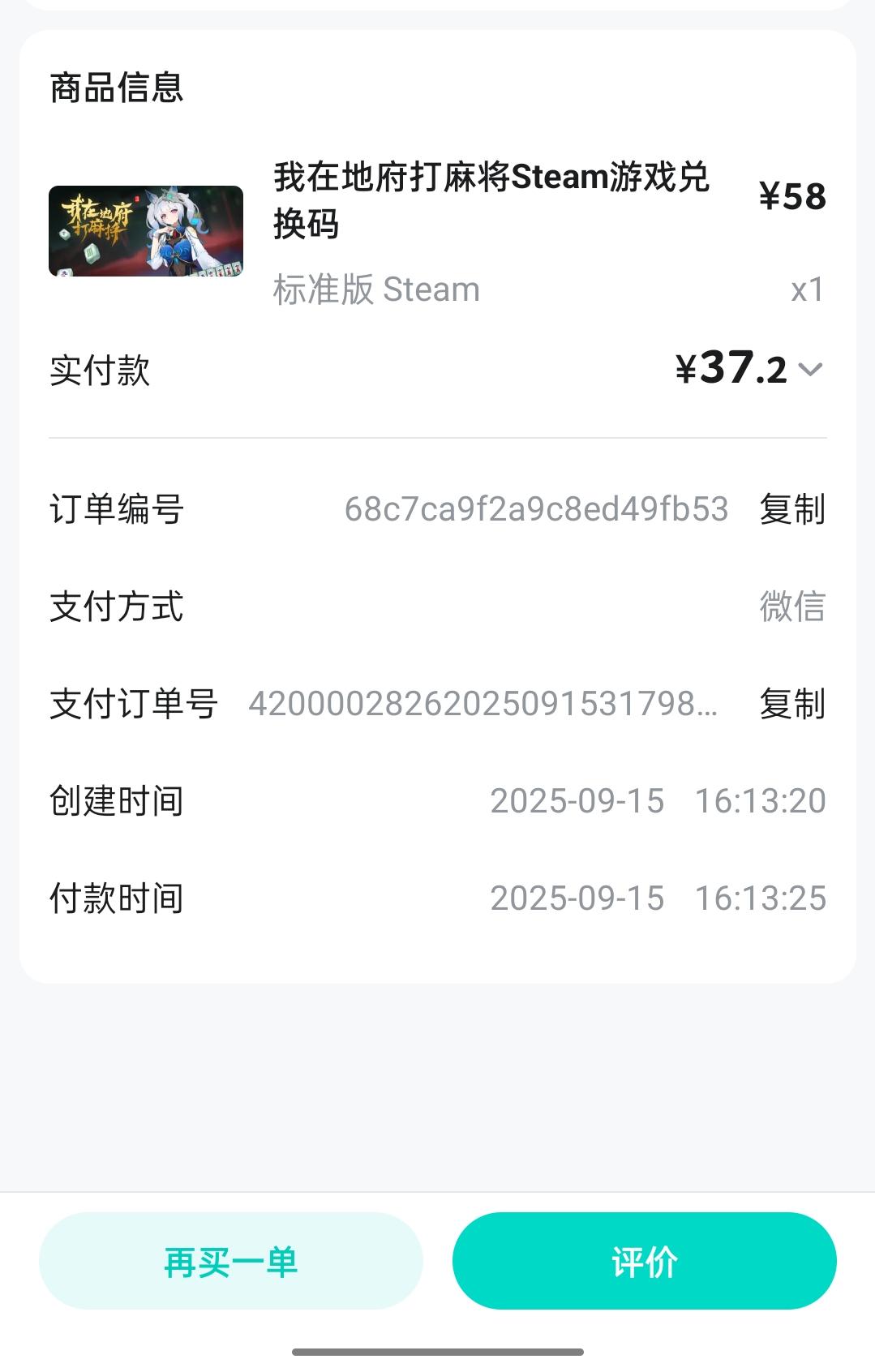This screenshot has width=875, height=1372.
Task: Copy the 支付订单号 payment number
Action: (791, 704)
